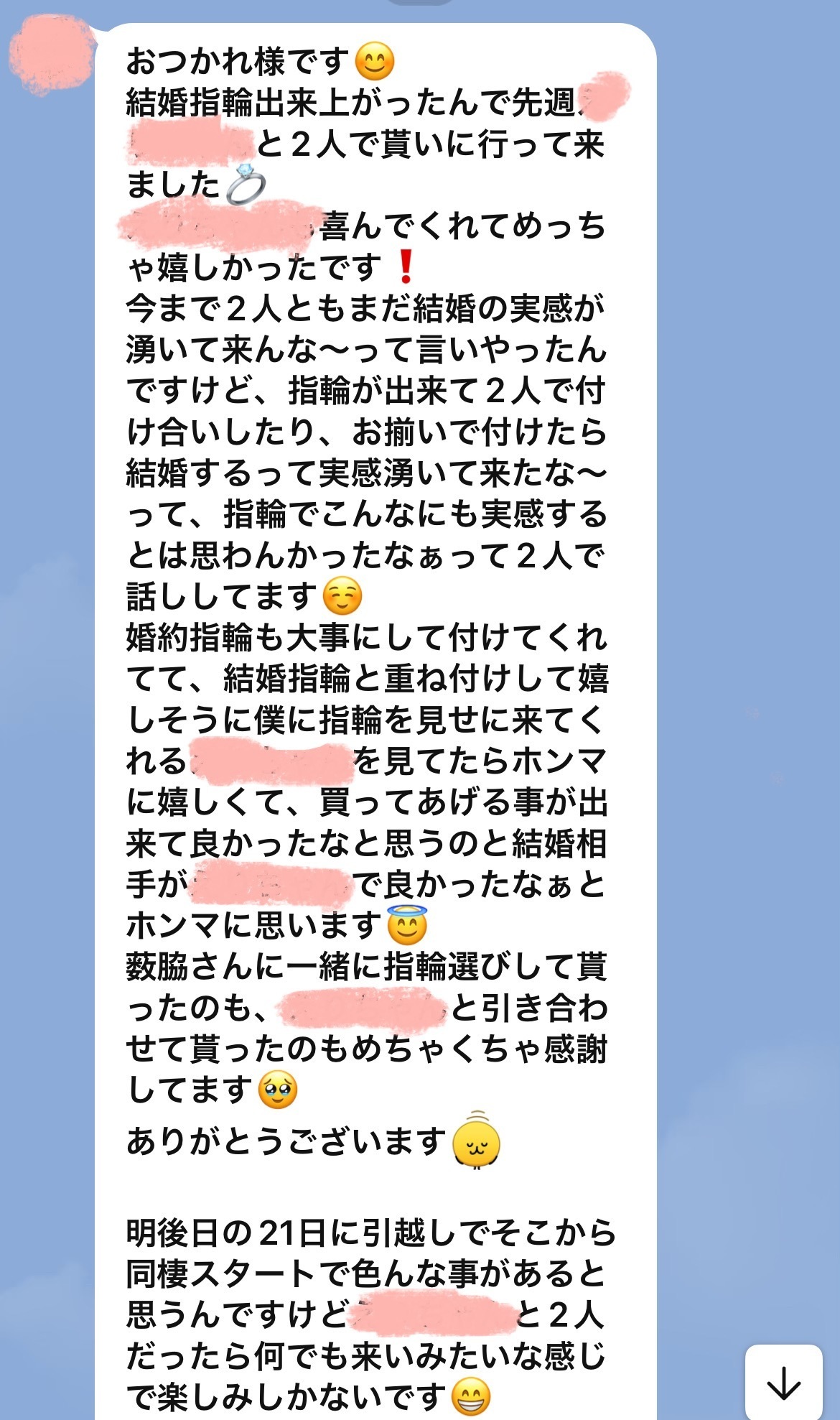
Task: Jump to the latest message with the down arrow
Action: pos(783,1382)
